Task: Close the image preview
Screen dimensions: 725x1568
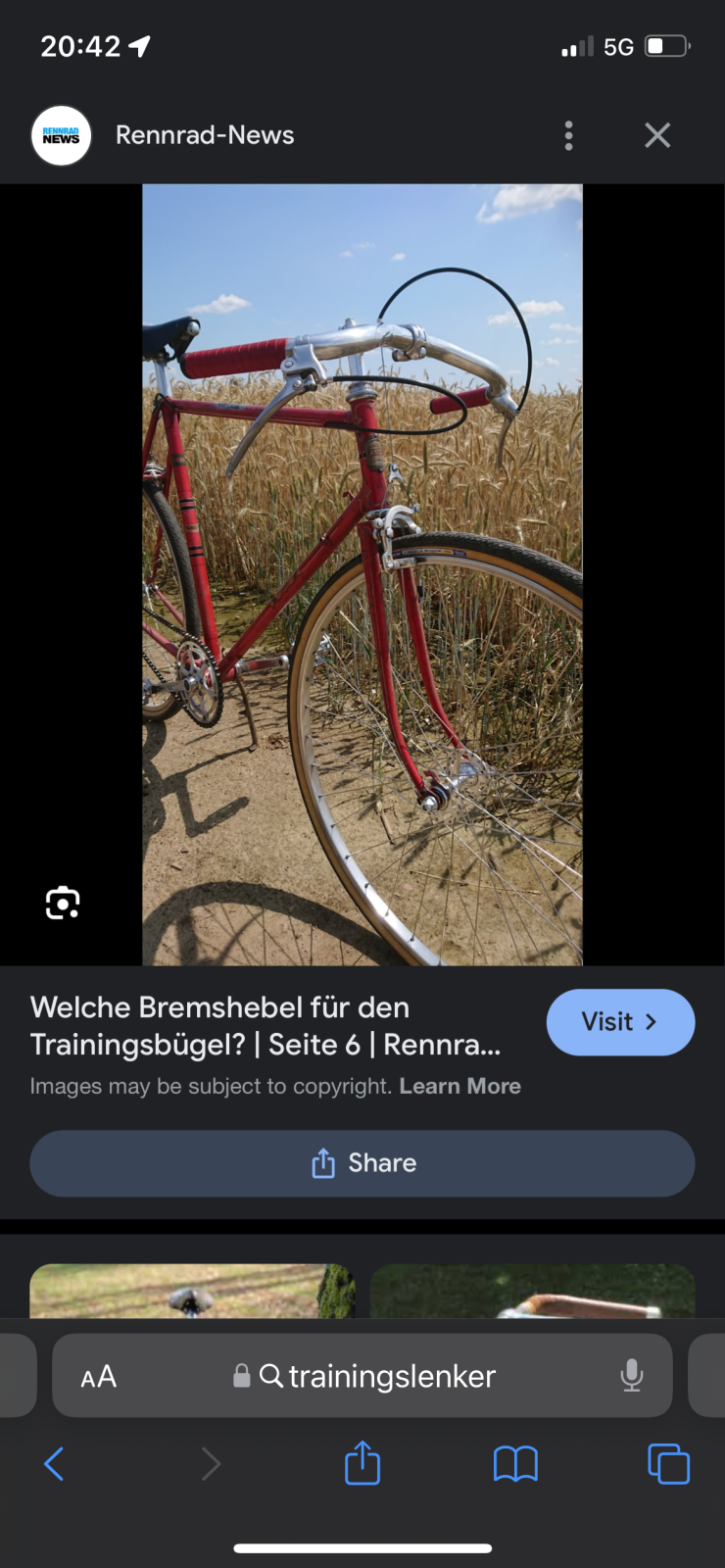Action: click(657, 135)
